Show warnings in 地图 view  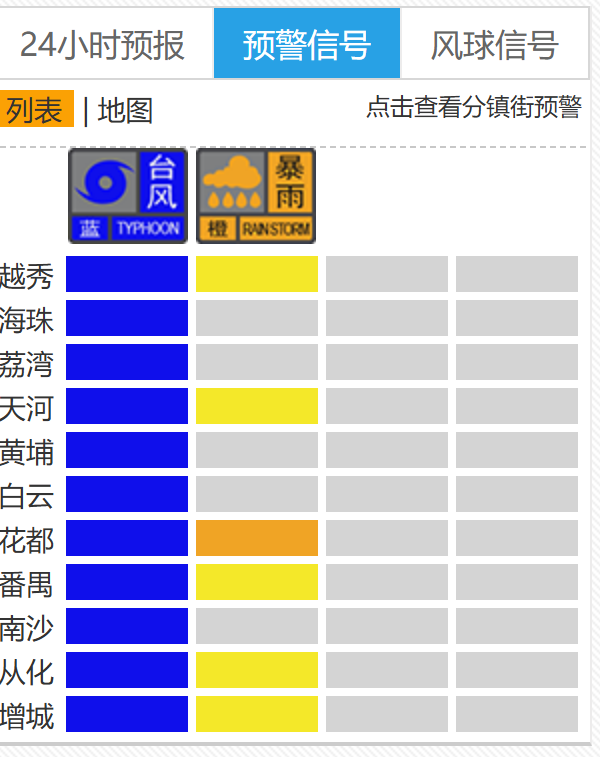point(125,111)
